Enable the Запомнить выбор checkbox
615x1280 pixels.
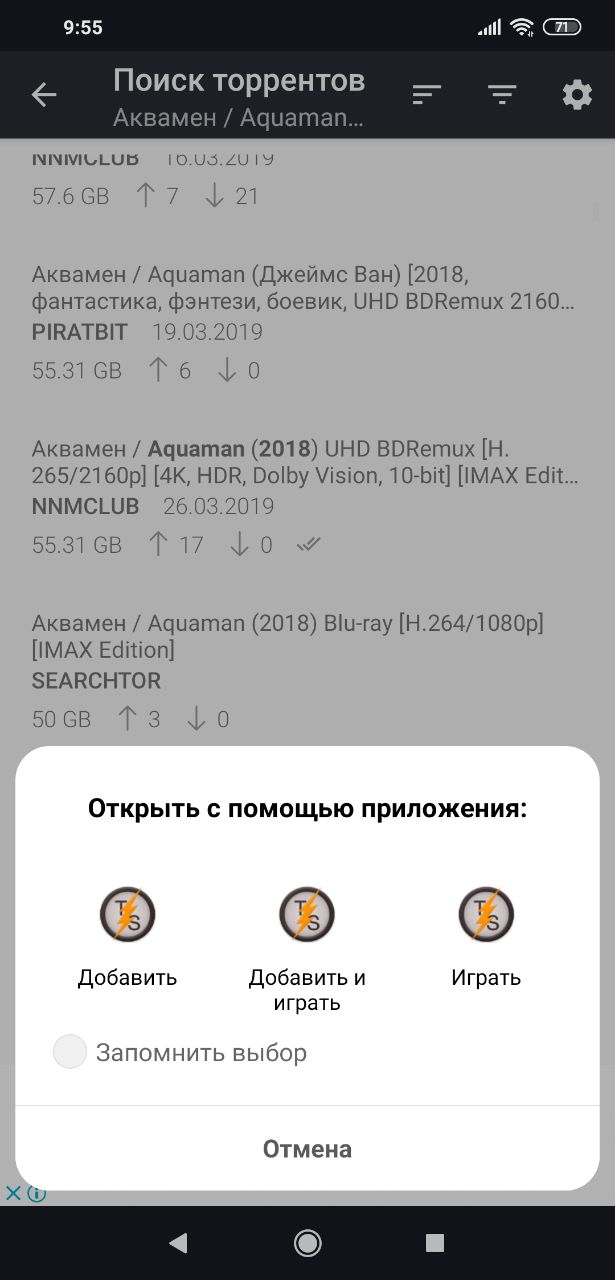(x=70, y=1052)
